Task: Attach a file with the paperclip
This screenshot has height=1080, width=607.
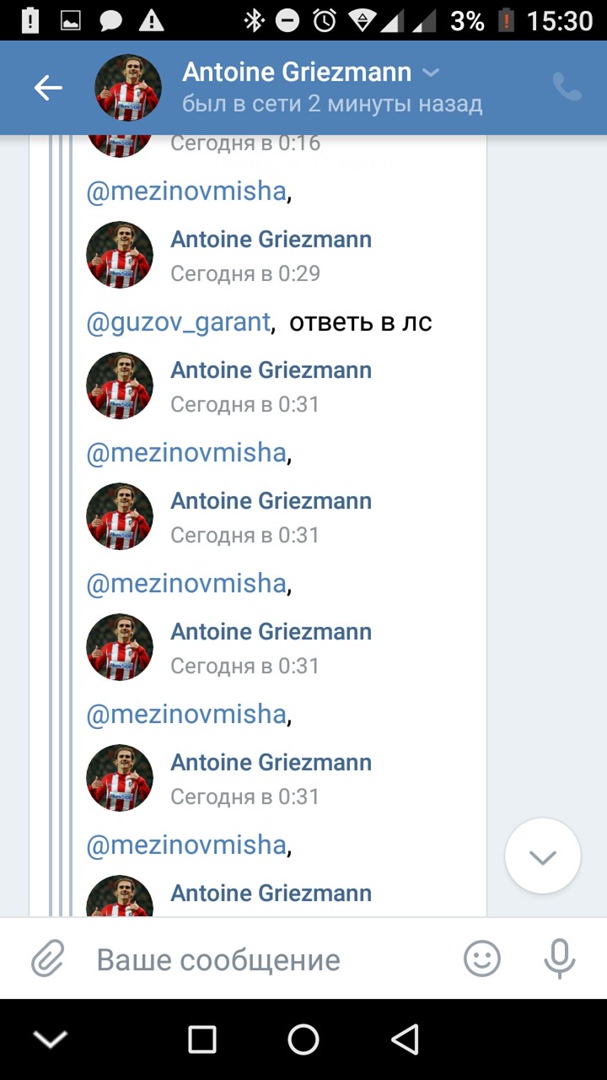Action: pos(47,960)
